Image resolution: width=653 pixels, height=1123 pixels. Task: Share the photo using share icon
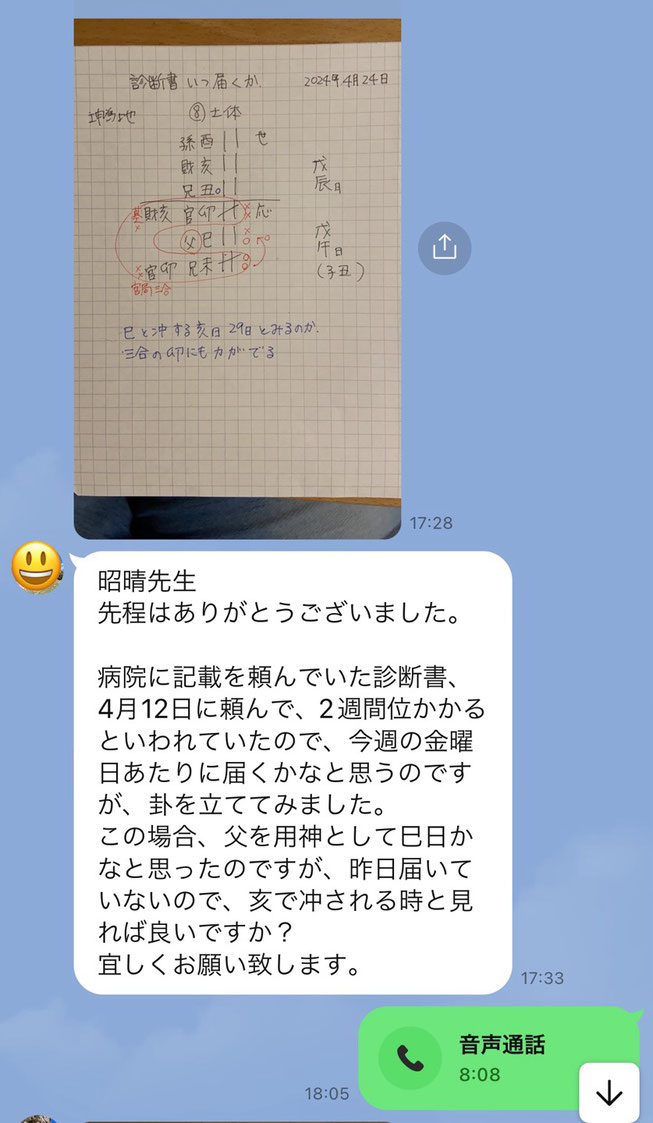(x=444, y=248)
